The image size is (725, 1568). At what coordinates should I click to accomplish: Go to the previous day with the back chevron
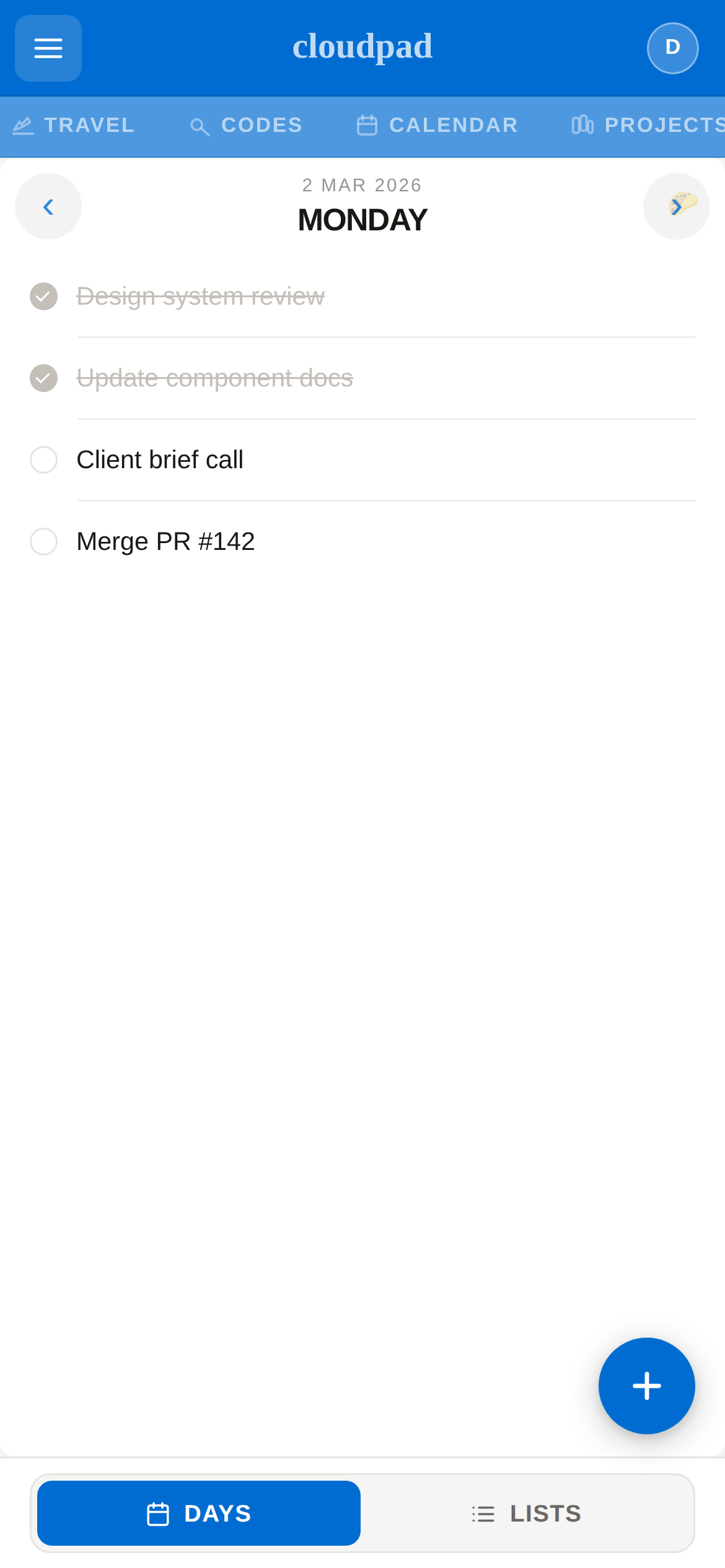(48, 206)
